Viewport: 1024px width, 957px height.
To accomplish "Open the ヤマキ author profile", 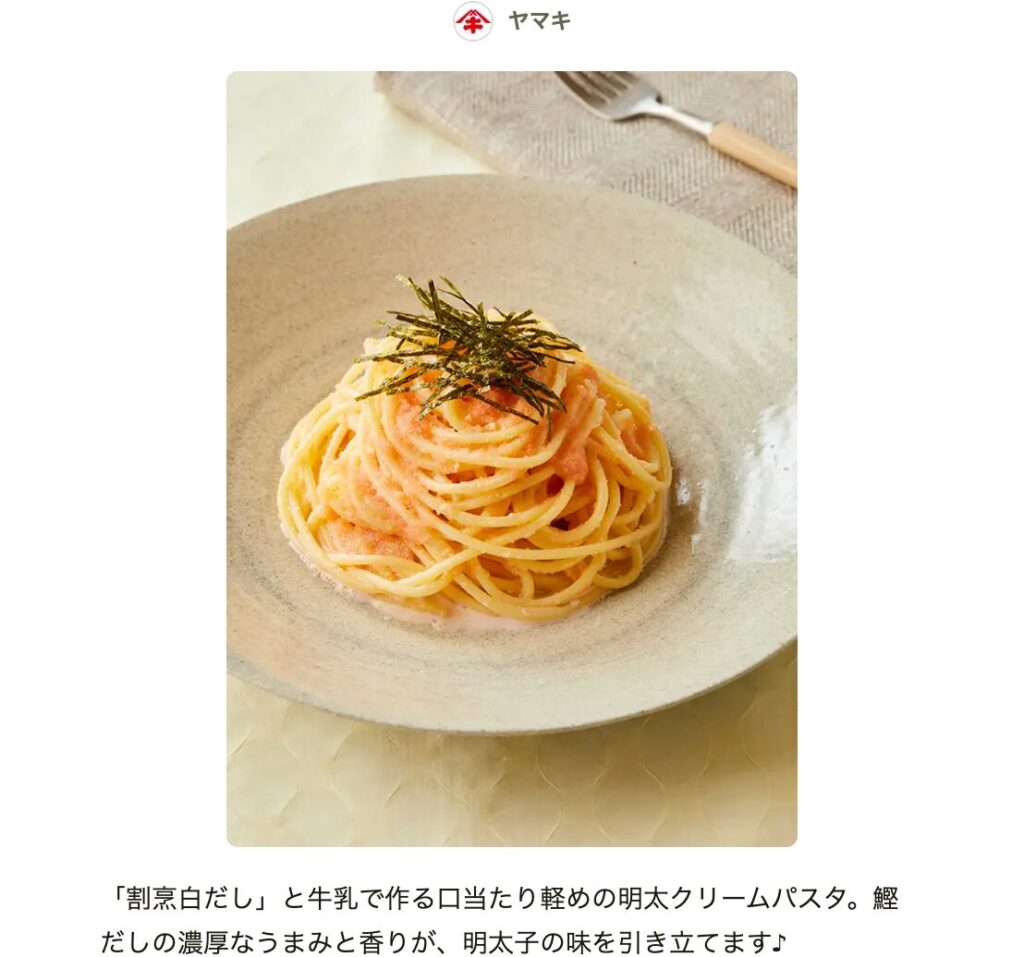I will (x=511, y=21).
